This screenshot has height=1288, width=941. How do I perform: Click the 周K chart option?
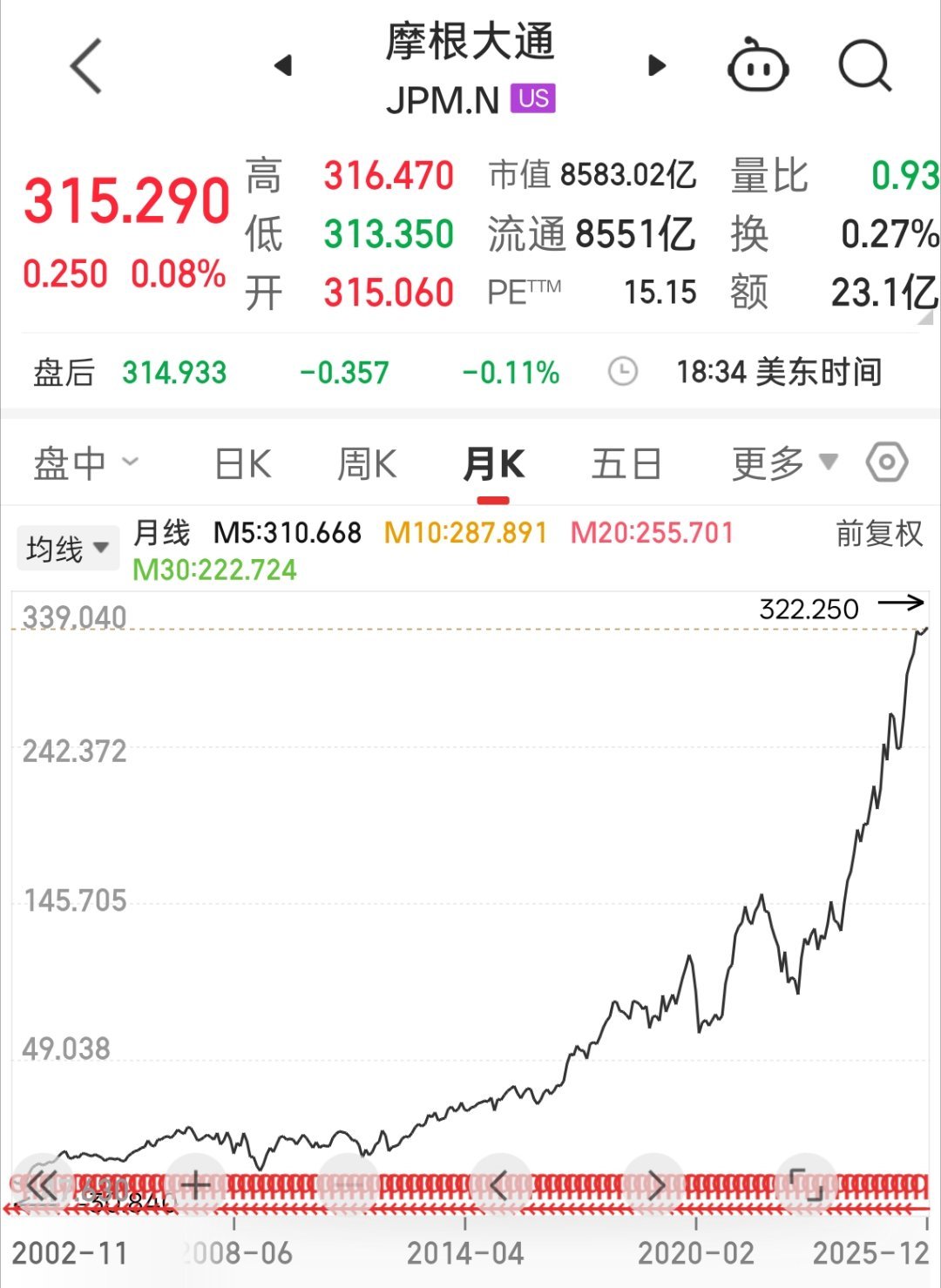[x=368, y=464]
